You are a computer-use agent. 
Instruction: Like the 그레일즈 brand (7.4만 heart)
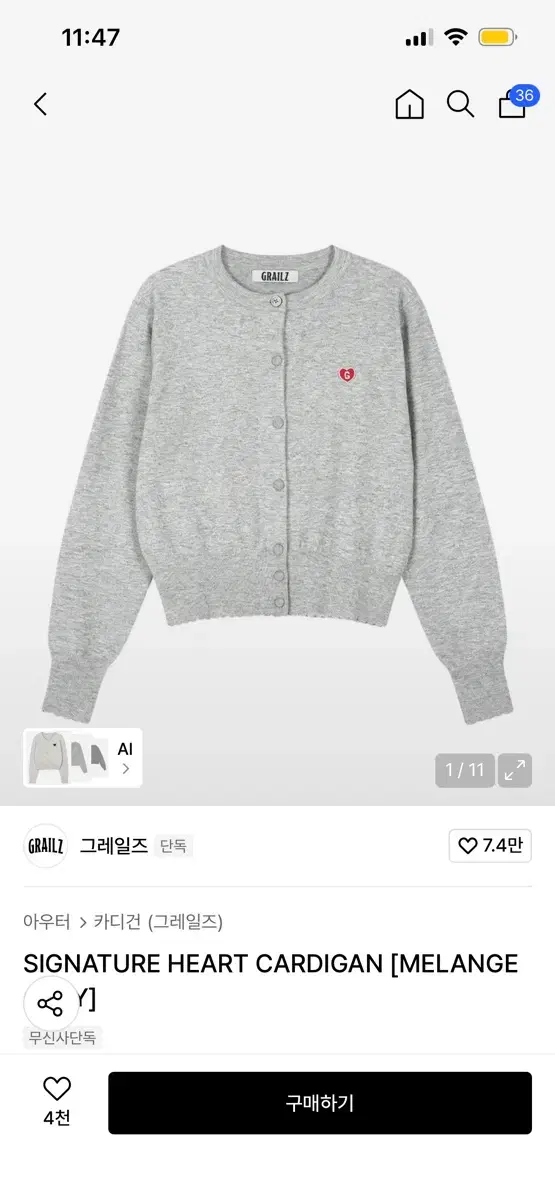tap(490, 846)
